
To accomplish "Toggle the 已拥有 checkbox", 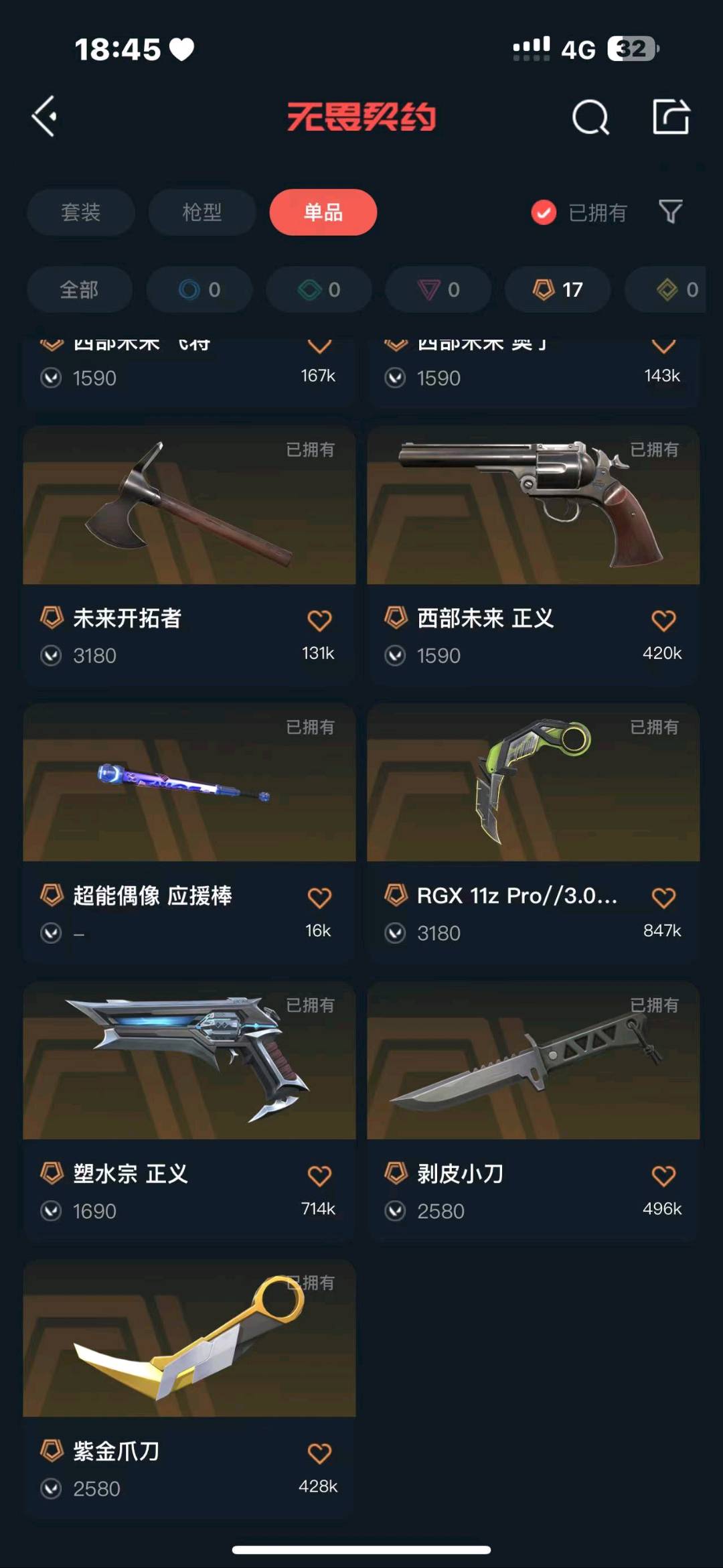I will 544,213.
